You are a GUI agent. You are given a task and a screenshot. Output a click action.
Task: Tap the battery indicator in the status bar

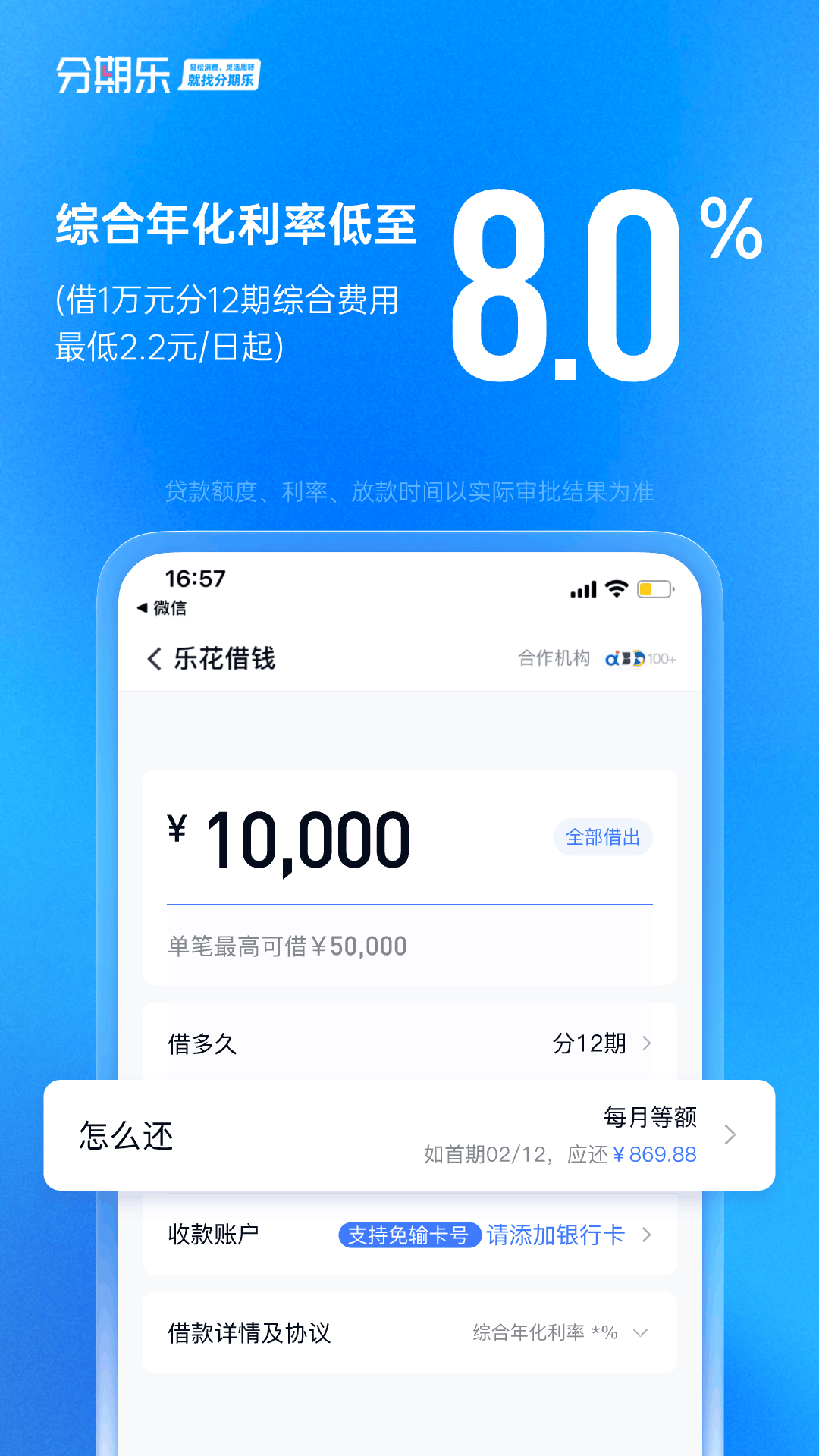[654, 588]
